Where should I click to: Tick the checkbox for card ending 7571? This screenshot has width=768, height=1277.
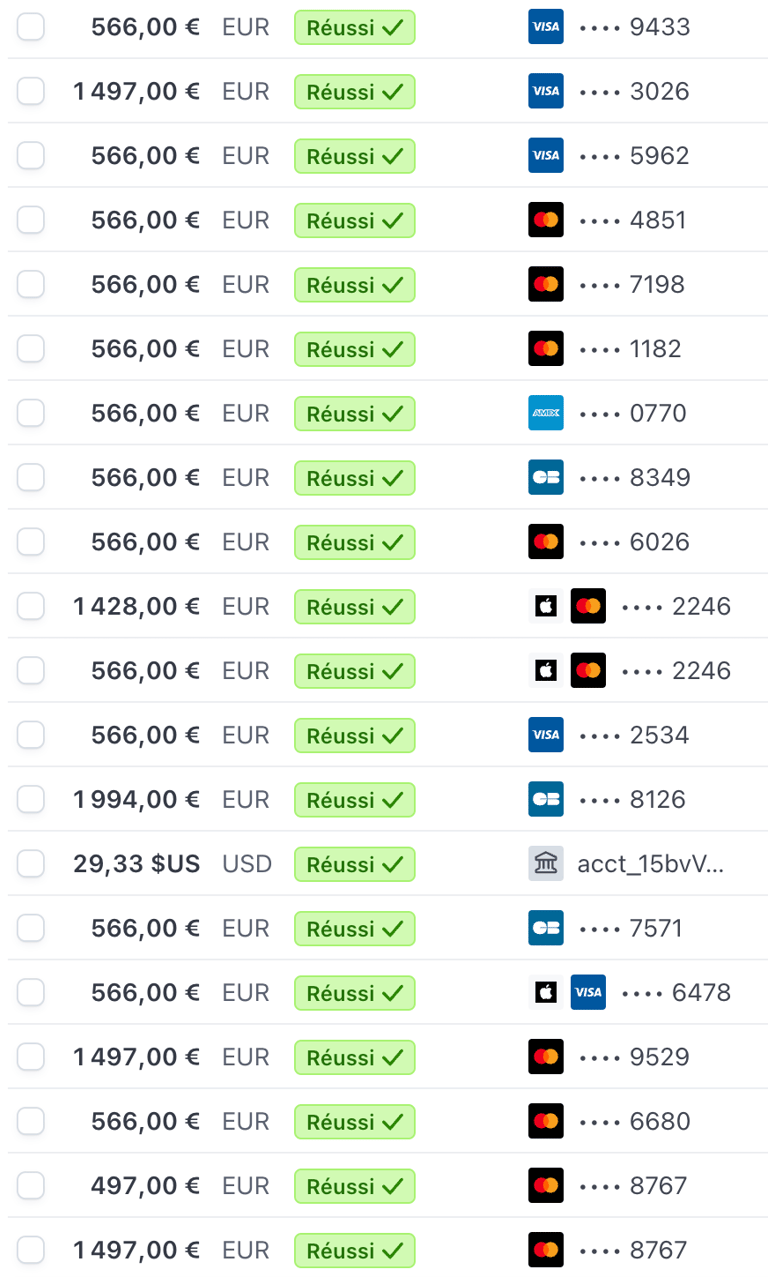[31, 928]
